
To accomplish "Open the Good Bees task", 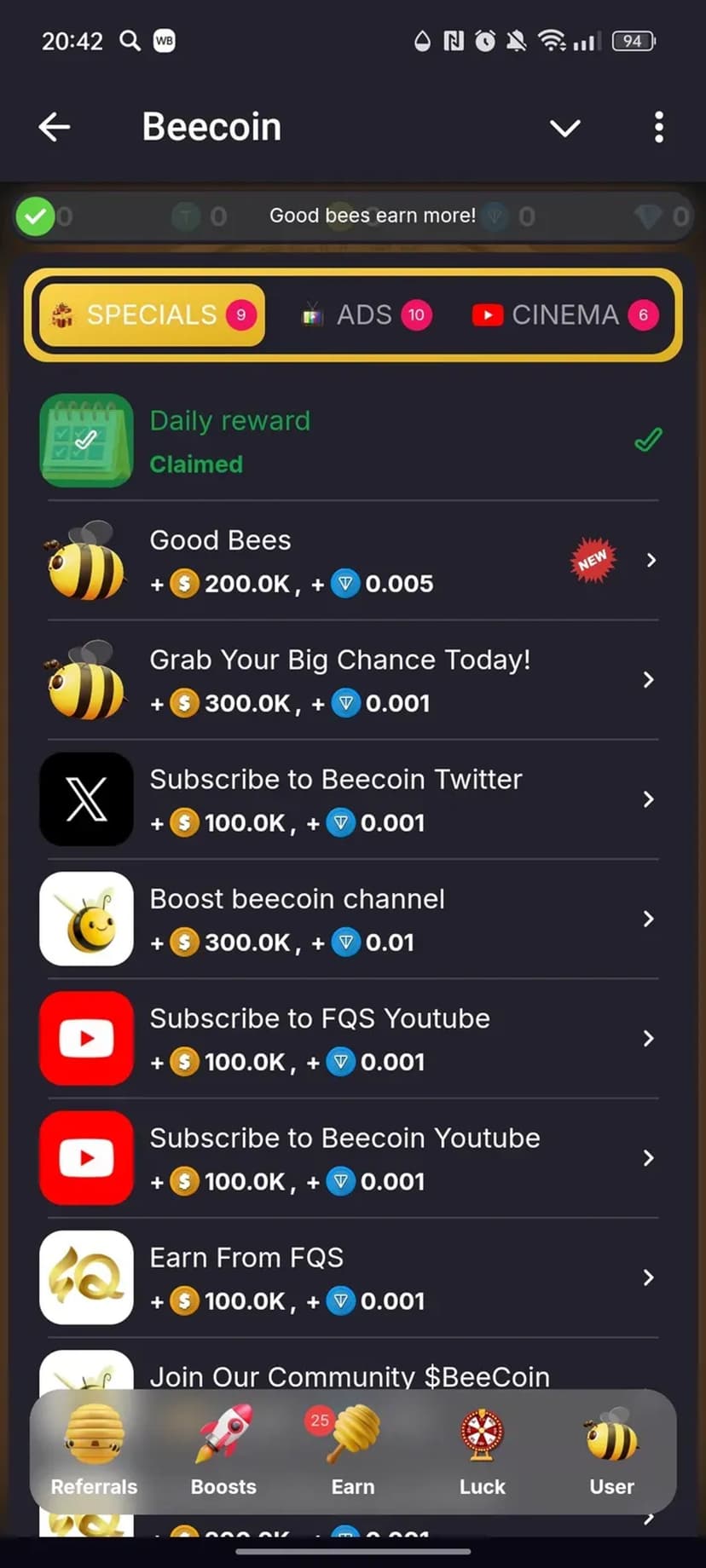I will [x=350, y=561].
